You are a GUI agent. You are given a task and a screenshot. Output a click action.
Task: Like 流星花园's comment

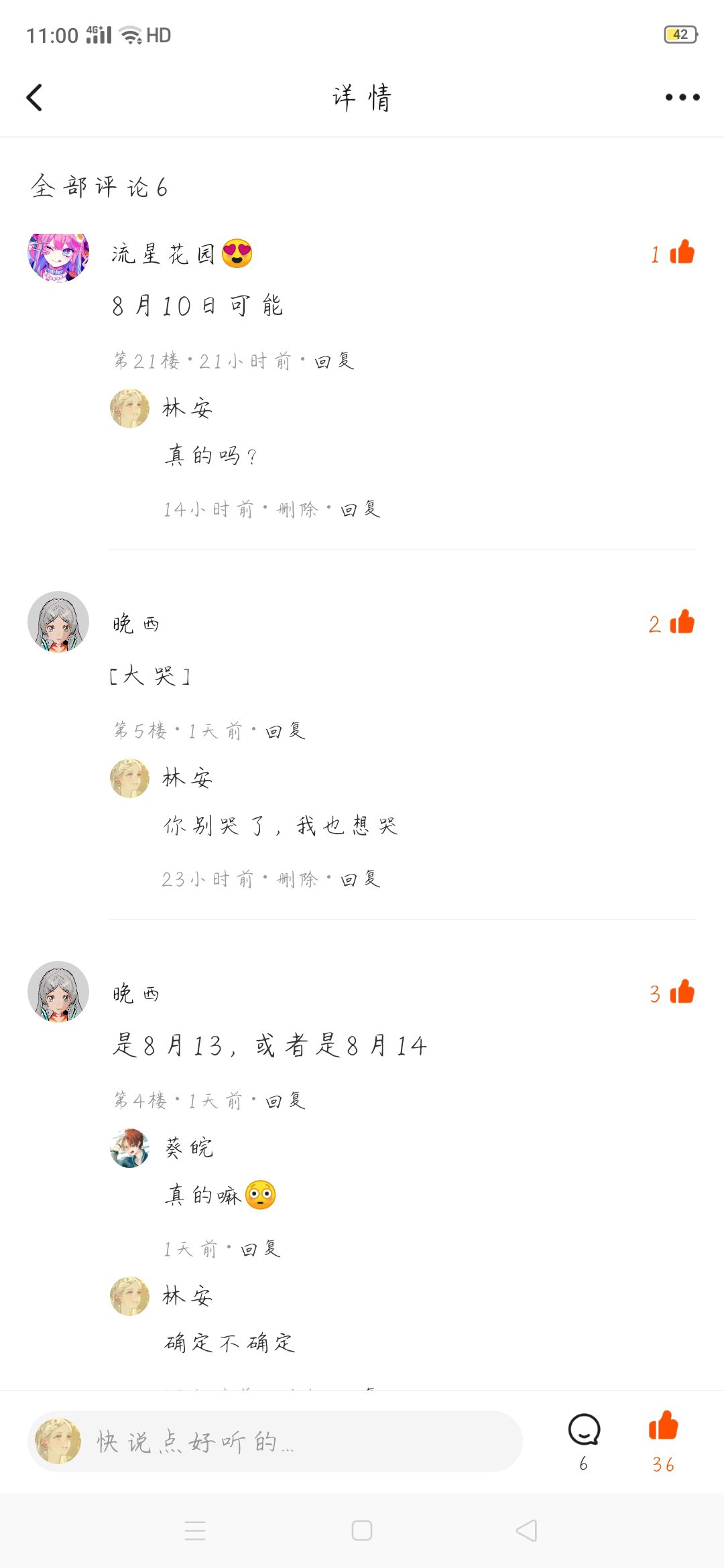point(681,253)
